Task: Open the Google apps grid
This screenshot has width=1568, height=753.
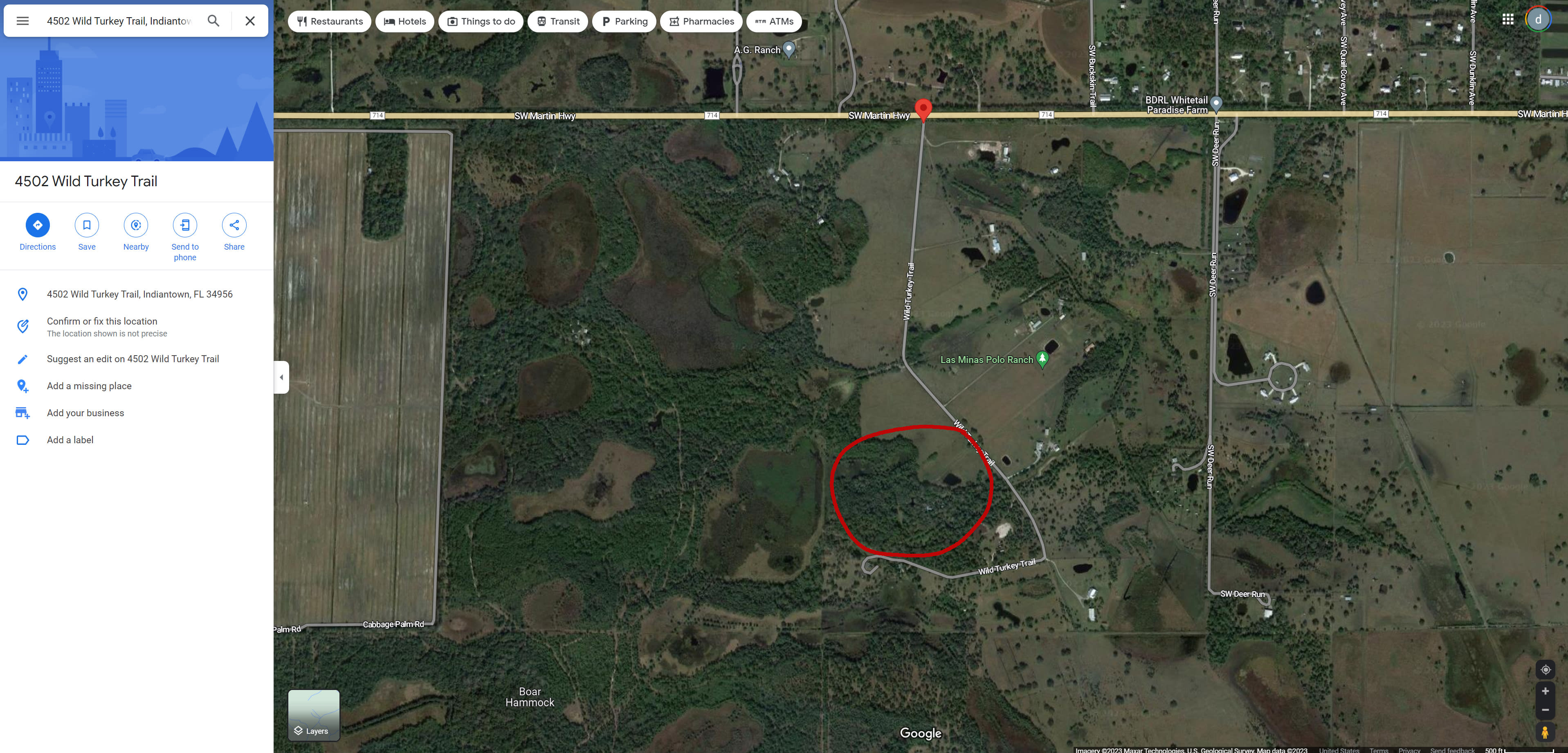Action: (1507, 20)
